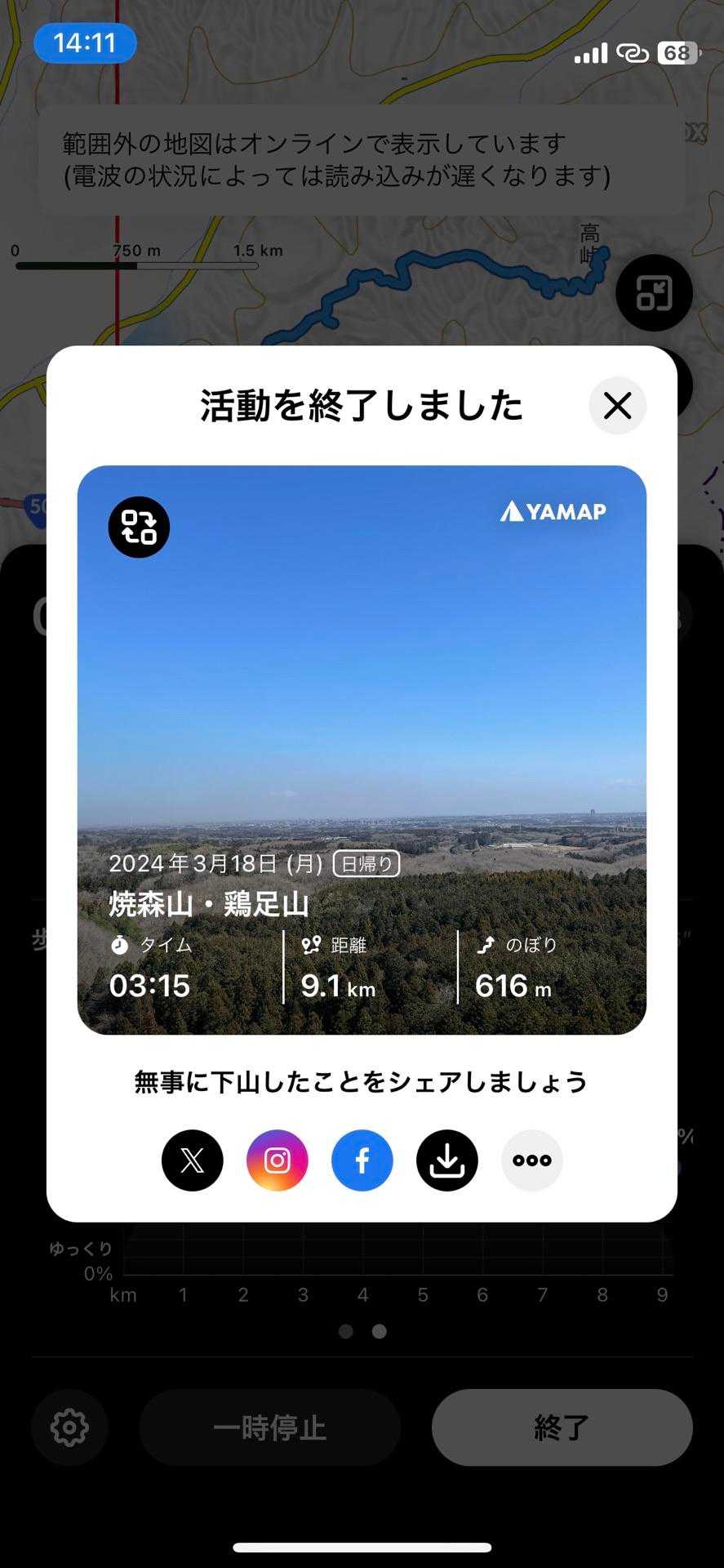Share the activity to Instagram
The width and height of the screenshot is (724, 1568).
click(x=278, y=1160)
